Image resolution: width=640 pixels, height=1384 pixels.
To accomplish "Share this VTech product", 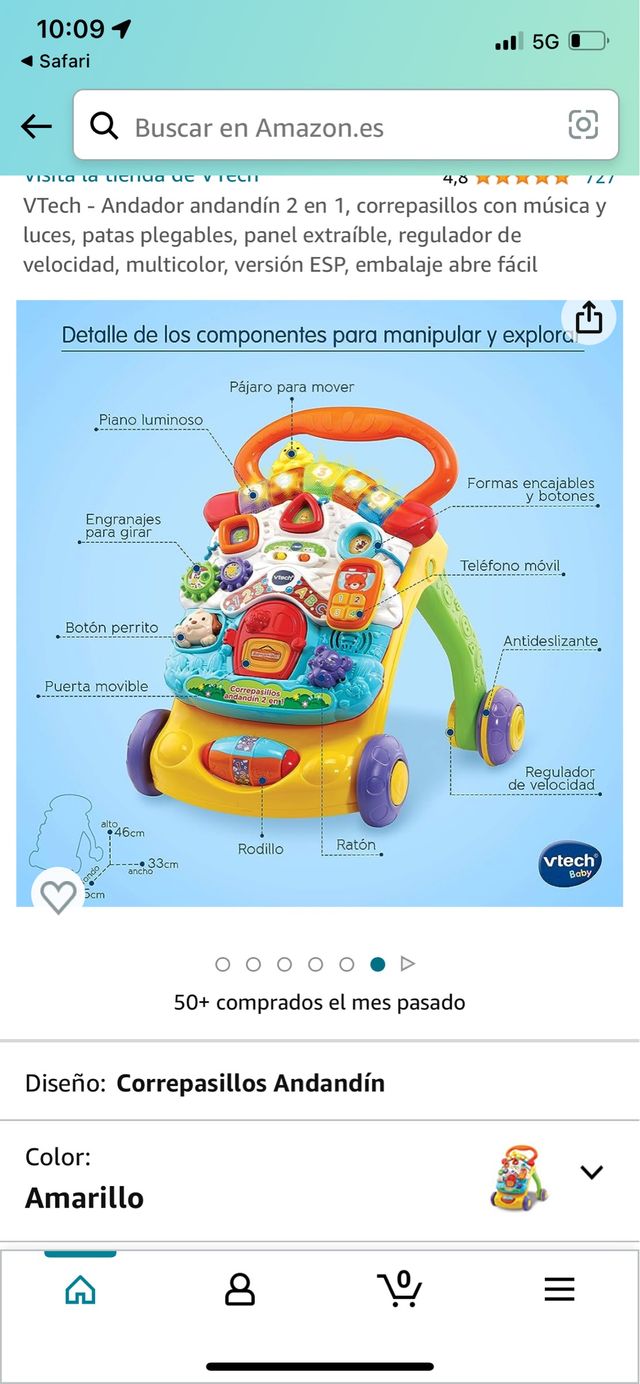I will 589,318.
